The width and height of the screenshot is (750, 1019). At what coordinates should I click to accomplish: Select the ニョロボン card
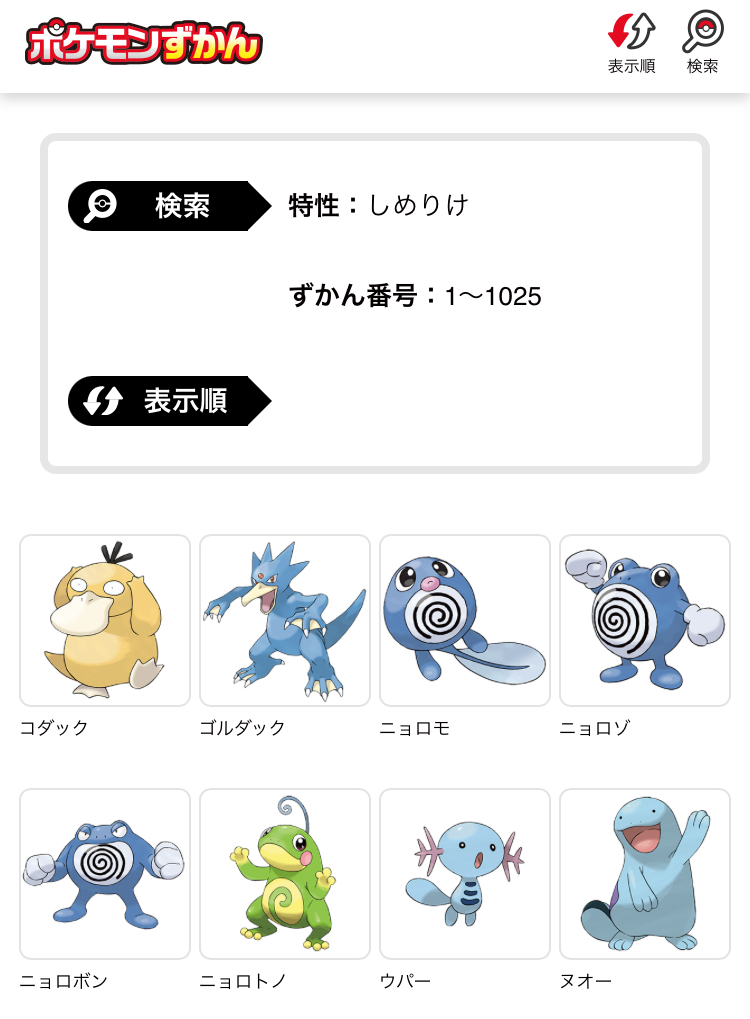point(105,874)
